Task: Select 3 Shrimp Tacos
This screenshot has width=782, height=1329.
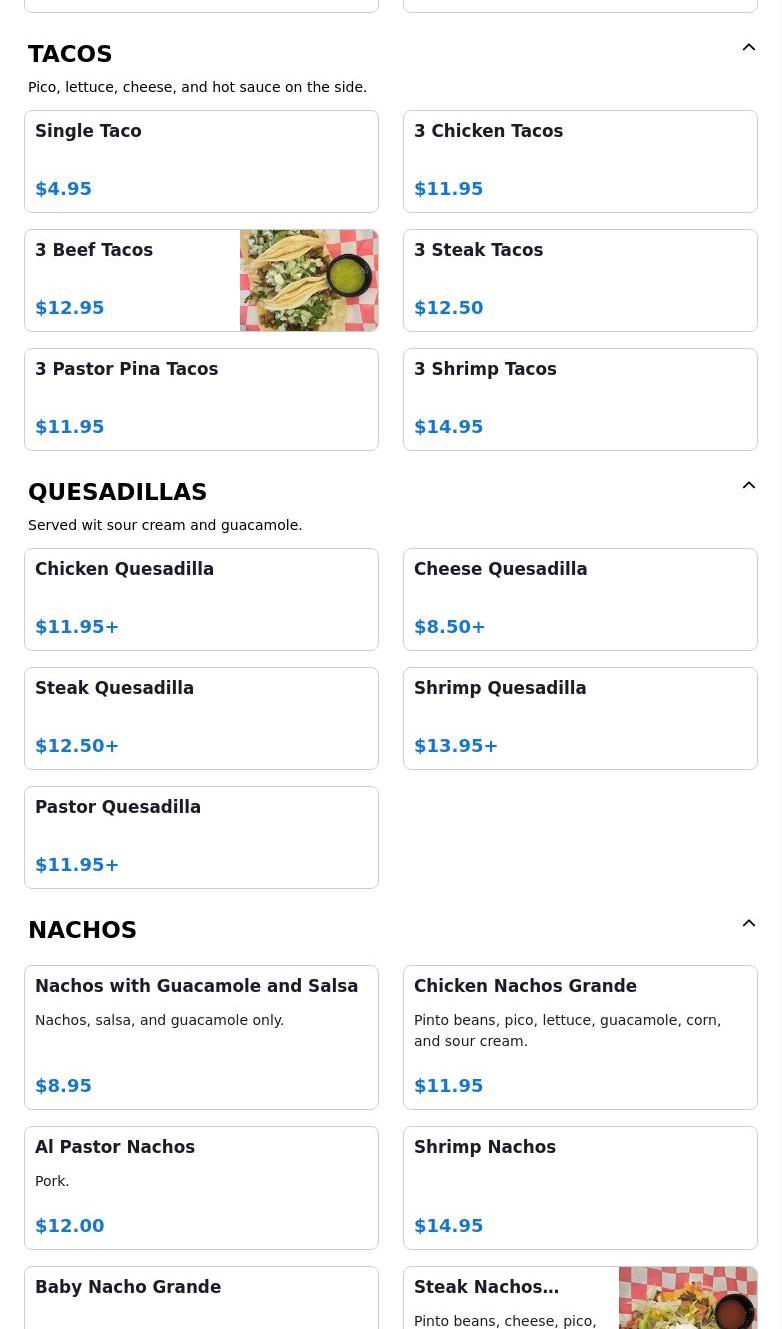Action: (x=580, y=399)
